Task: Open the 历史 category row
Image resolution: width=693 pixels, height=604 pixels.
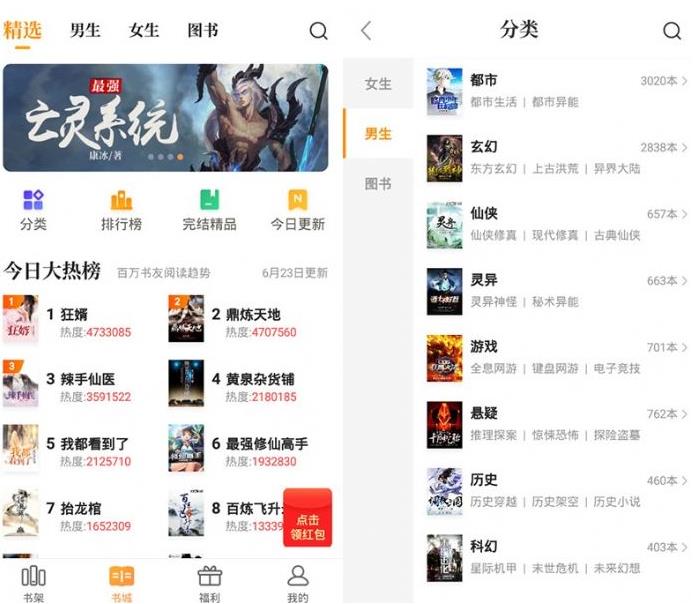Action: (x=555, y=491)
